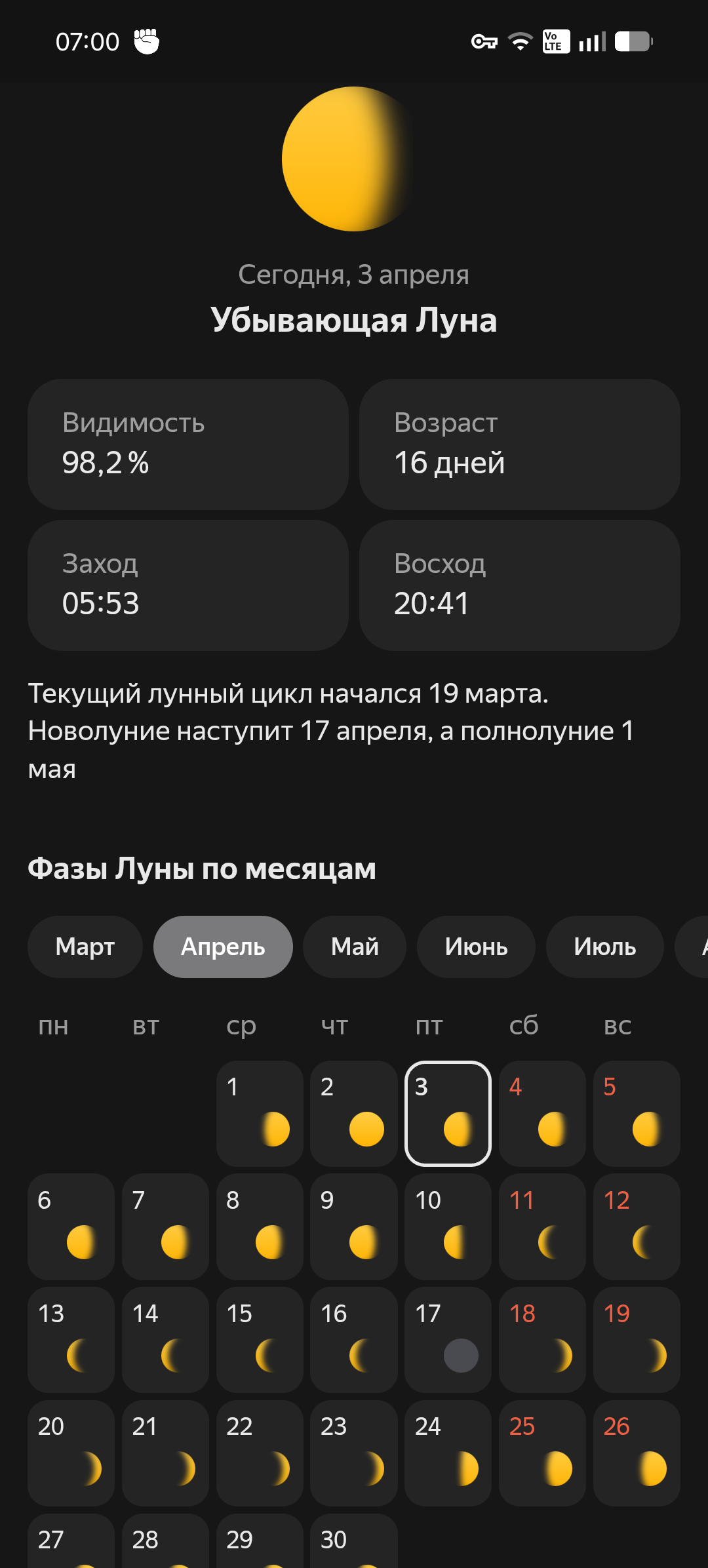Screen dimensions: 708x1568
Task: Tap today's date, April 3
Action: [x=448, y=1113]
